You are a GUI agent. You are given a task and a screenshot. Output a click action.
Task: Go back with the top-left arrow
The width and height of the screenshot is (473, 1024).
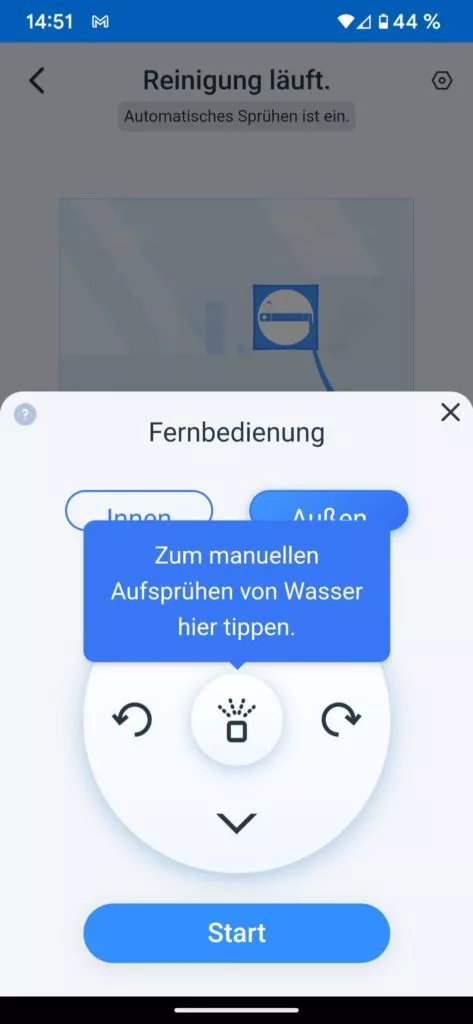click(37, 81)
